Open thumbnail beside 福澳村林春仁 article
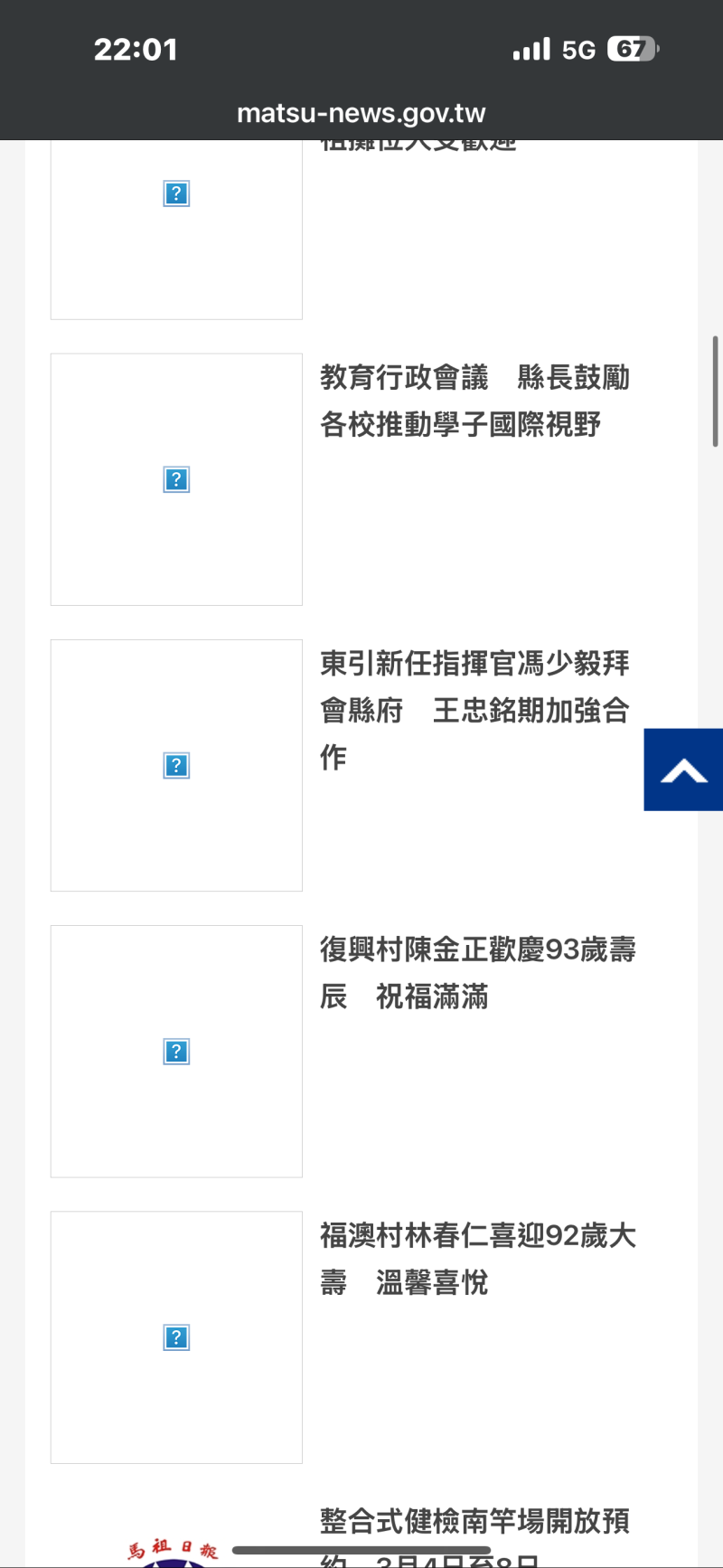 click(x=176, y=1337)
